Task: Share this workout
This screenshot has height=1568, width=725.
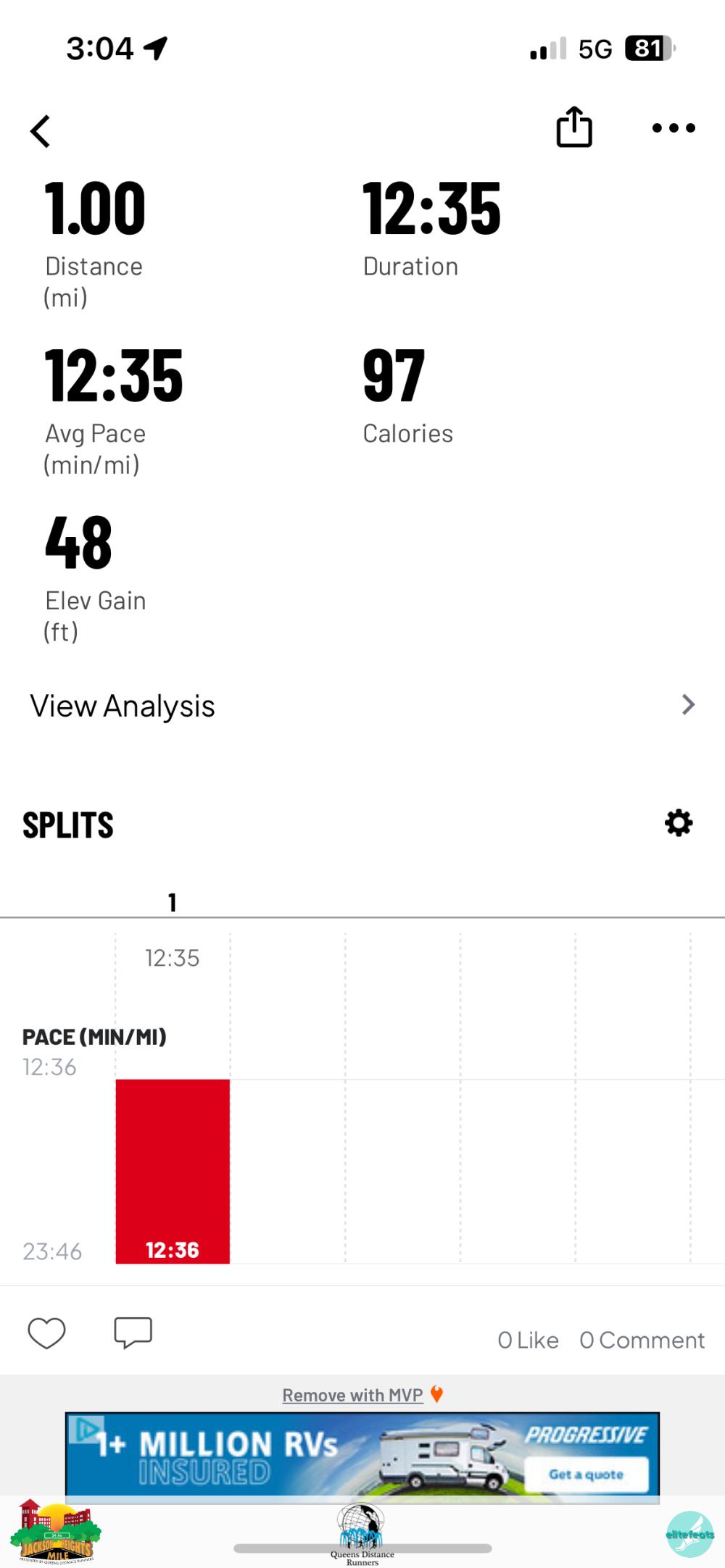Action: point(574,128)
